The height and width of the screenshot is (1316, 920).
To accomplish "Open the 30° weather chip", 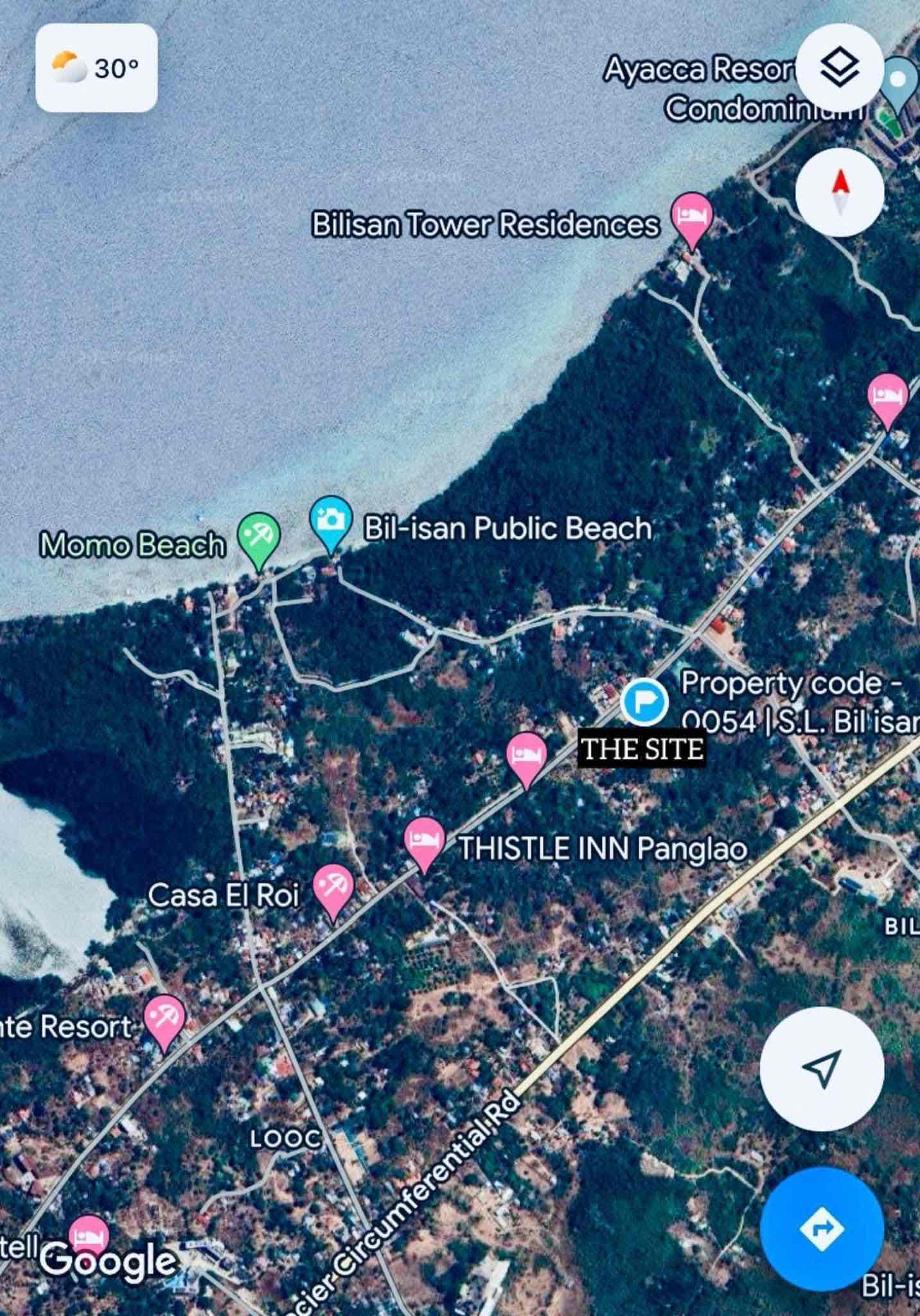I will click(x=96, y=68).
